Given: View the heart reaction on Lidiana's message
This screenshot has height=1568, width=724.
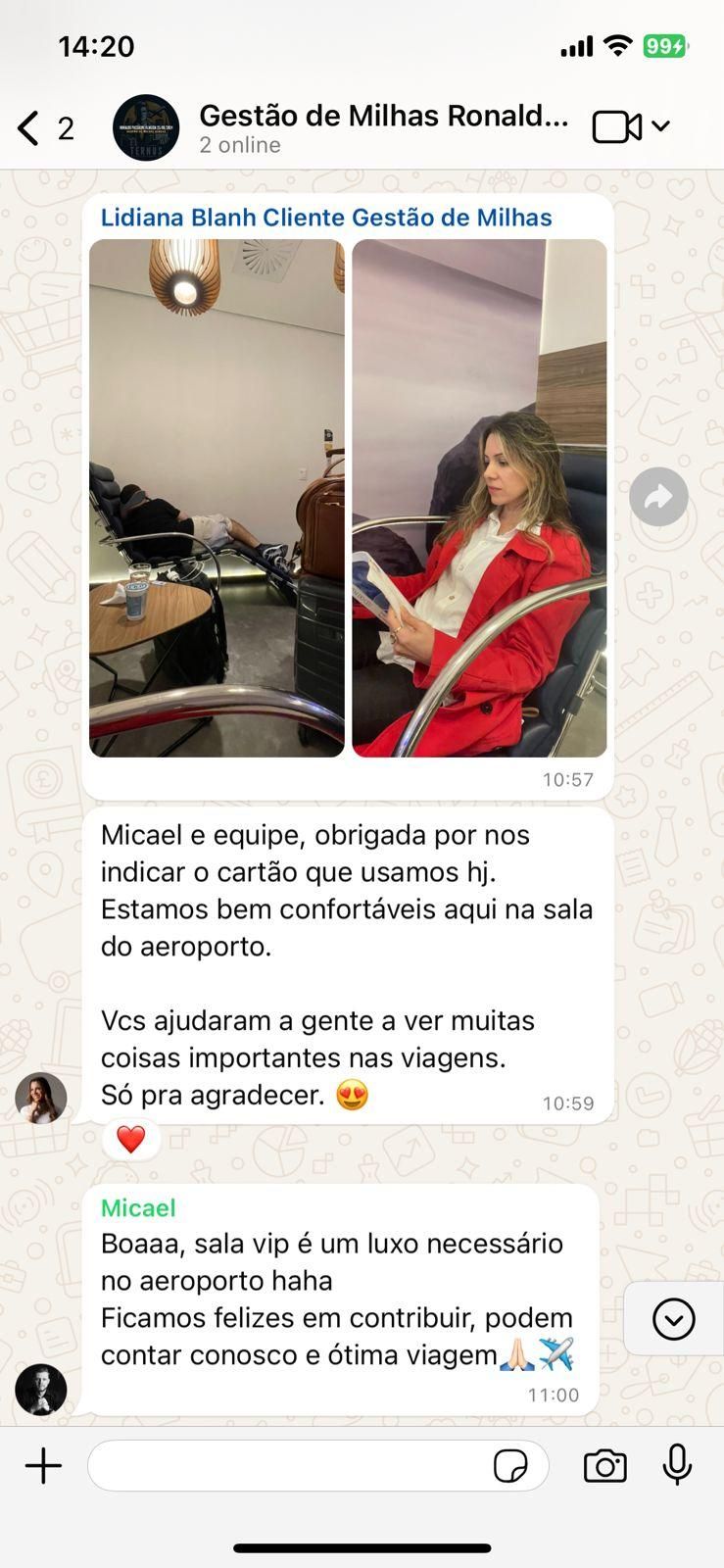Looking at the screenshot, I should [131, 1139].
